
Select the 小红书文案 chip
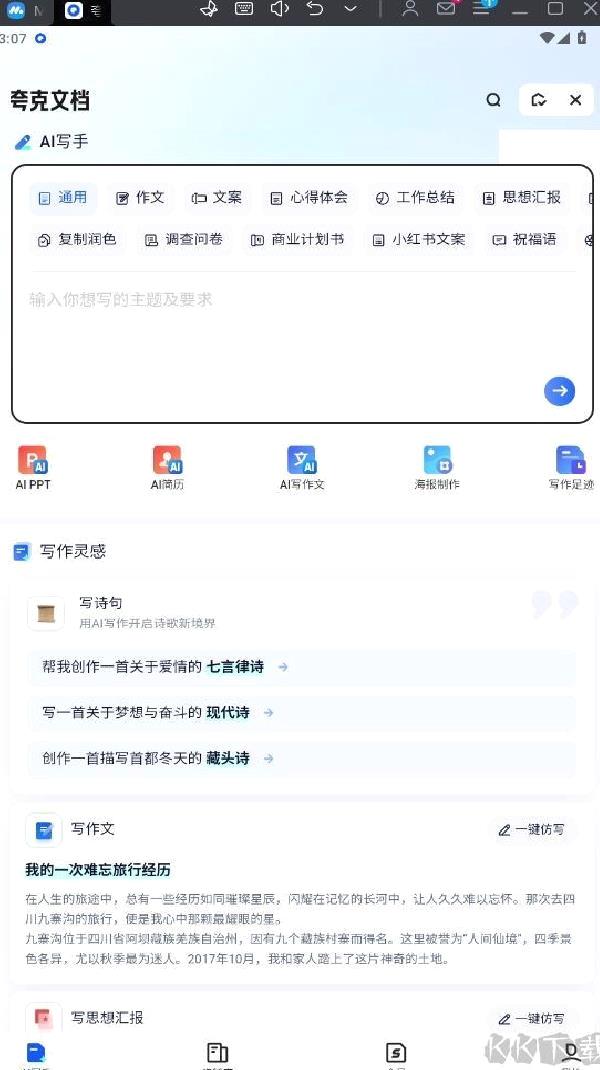pos(419,240)
